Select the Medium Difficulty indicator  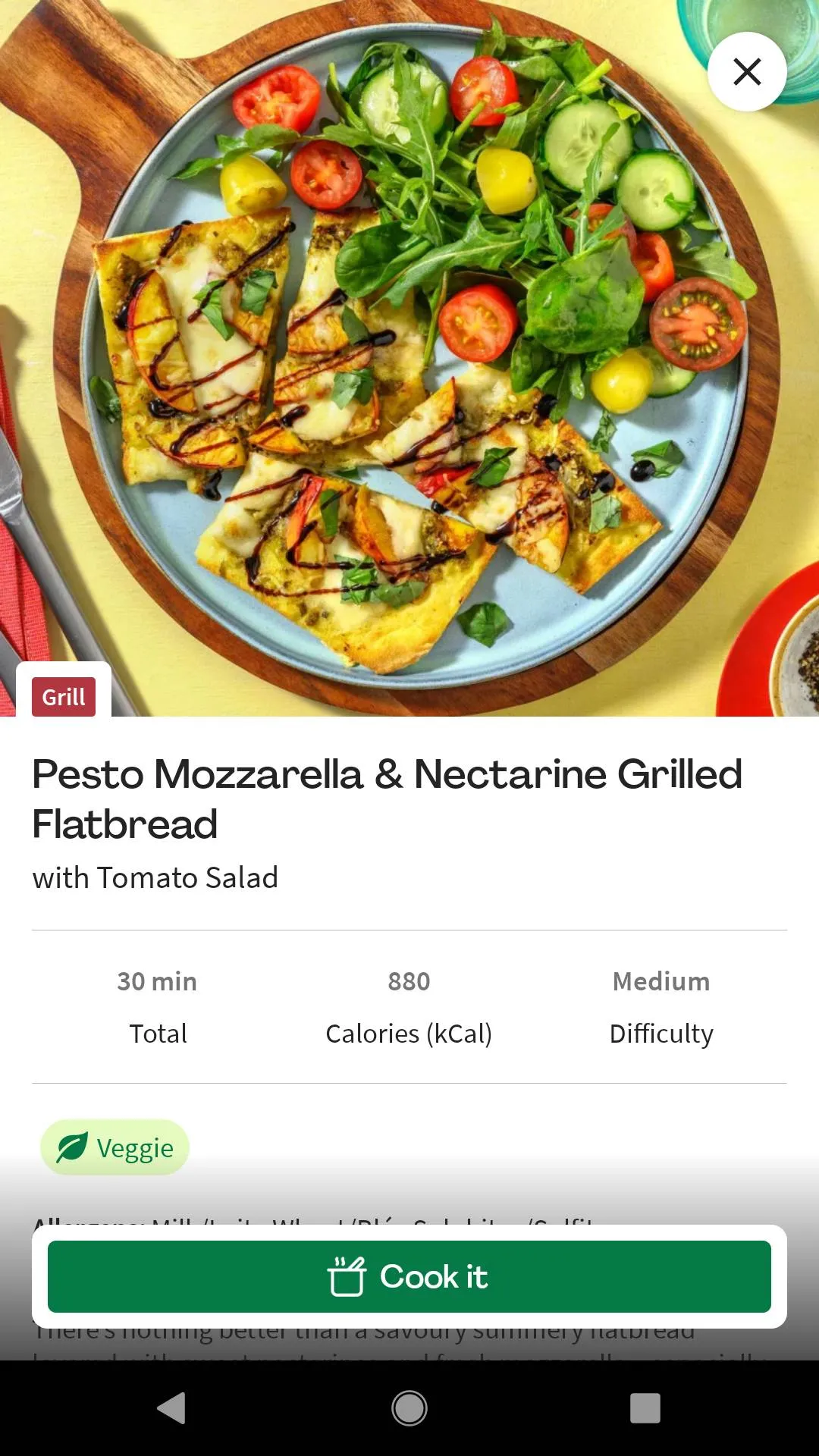click(x=661, y=1005)
